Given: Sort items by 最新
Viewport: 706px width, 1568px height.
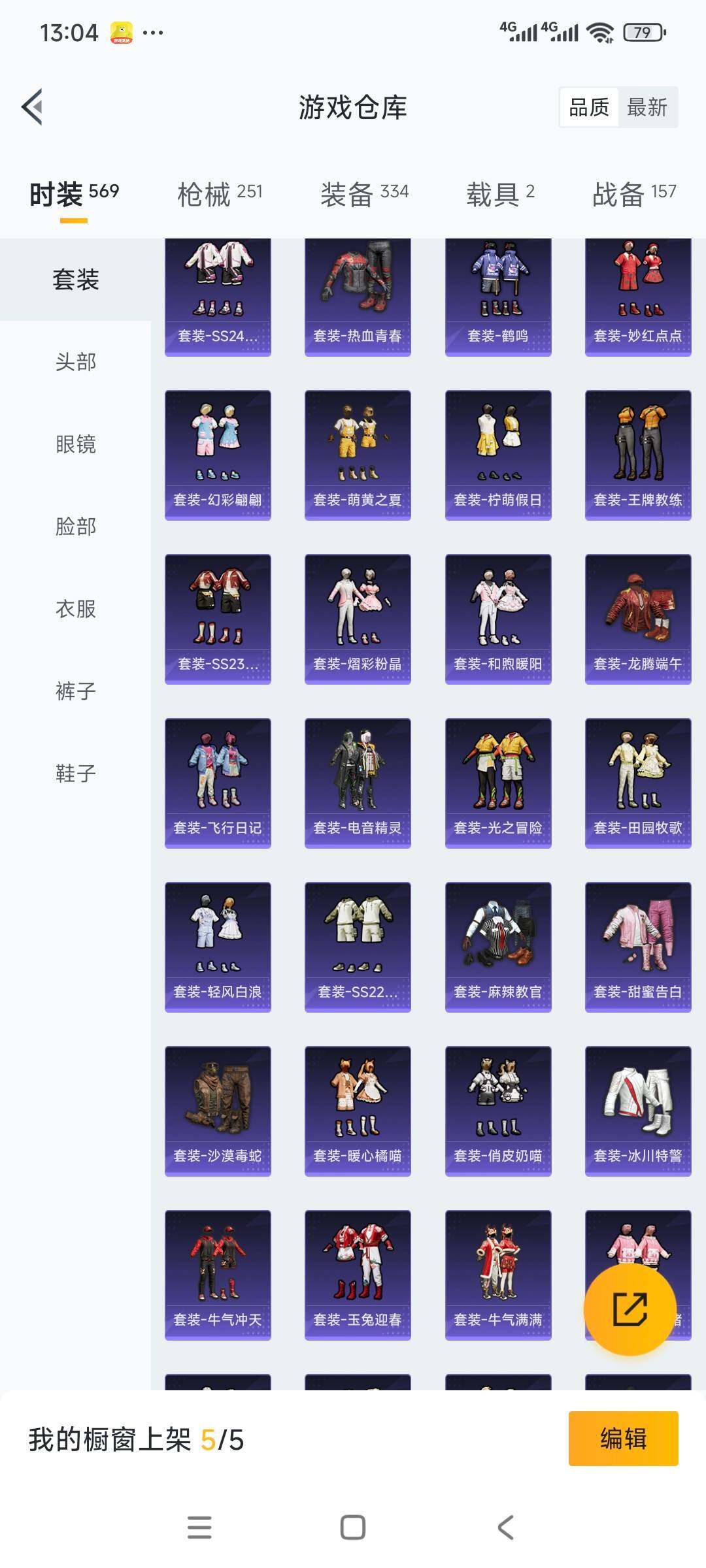Looking at the screenshot, I should pos(647,107).
